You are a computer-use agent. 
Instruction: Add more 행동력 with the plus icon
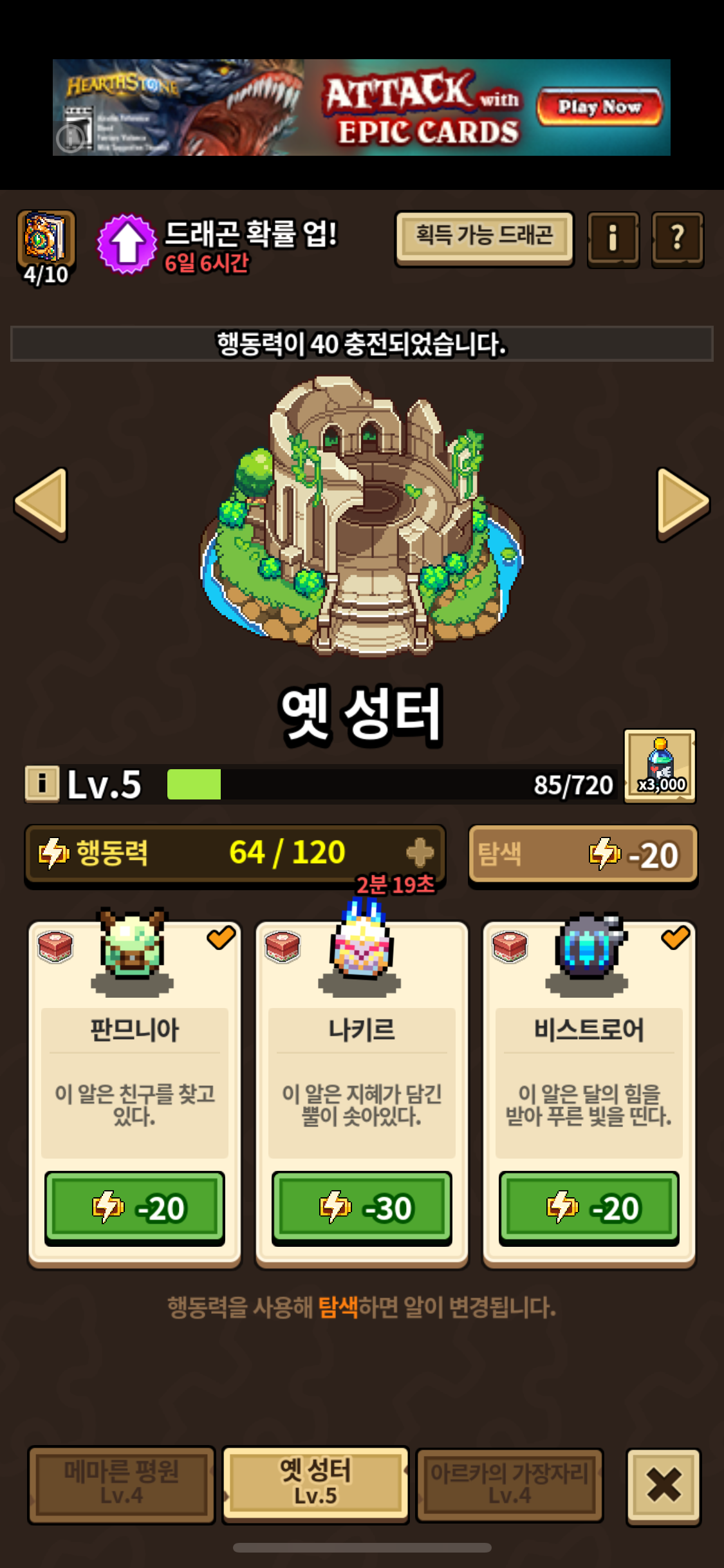tap(420, 853)
